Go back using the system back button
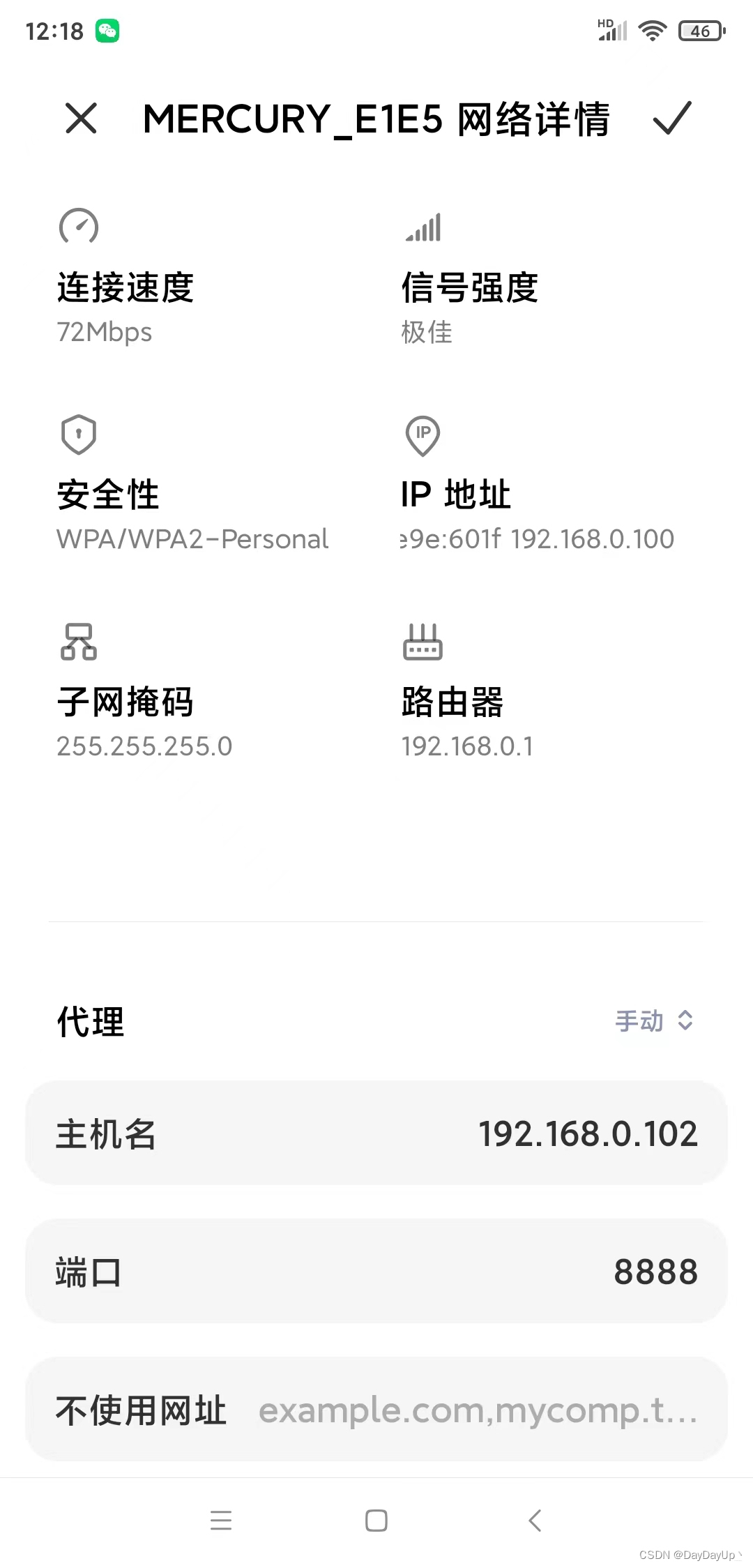This screenshot has height=1568, width=753. click(x=535, y=1521)
